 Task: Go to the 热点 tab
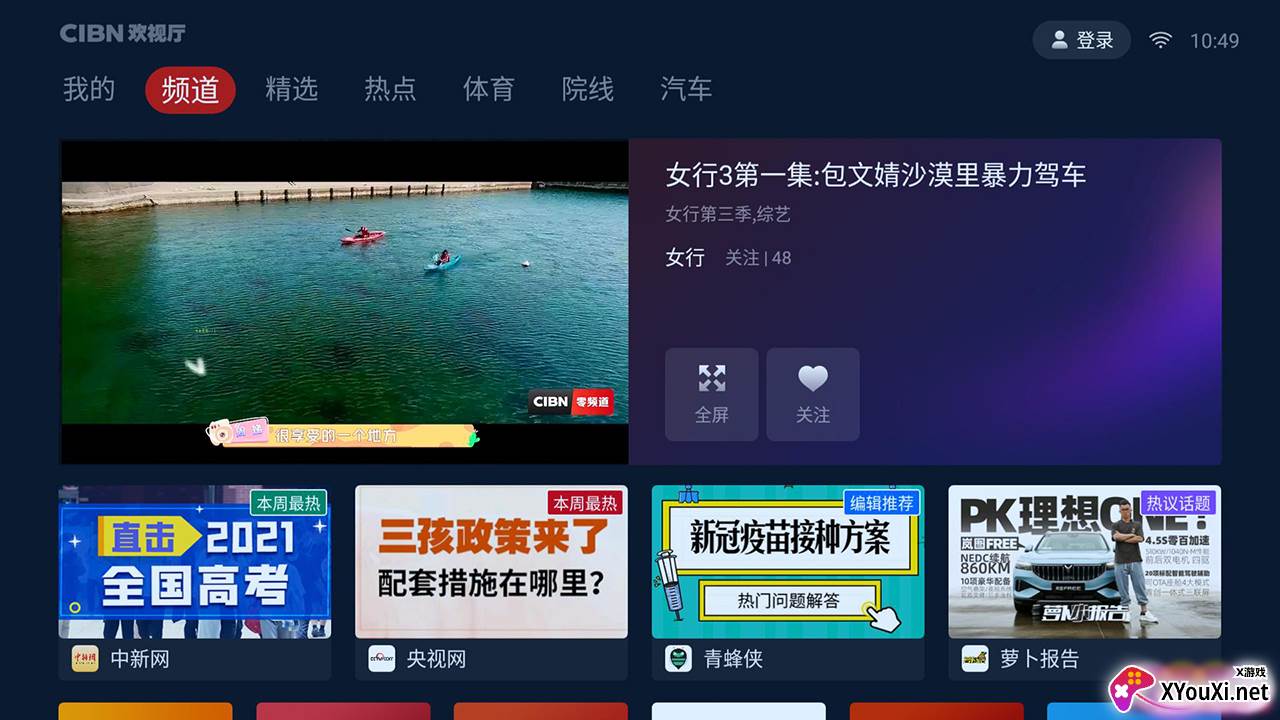[x=390, y=89]
